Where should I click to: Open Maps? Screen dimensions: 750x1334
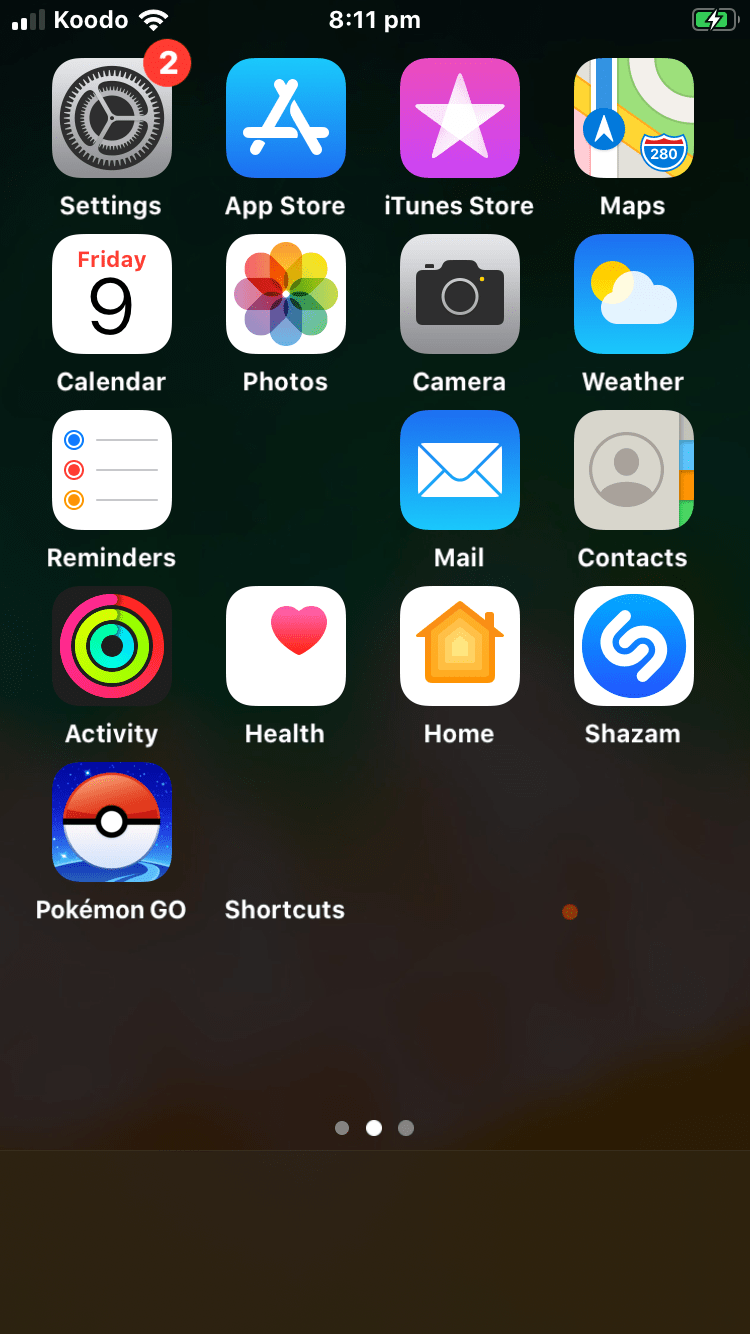click(x=633, y=117)
